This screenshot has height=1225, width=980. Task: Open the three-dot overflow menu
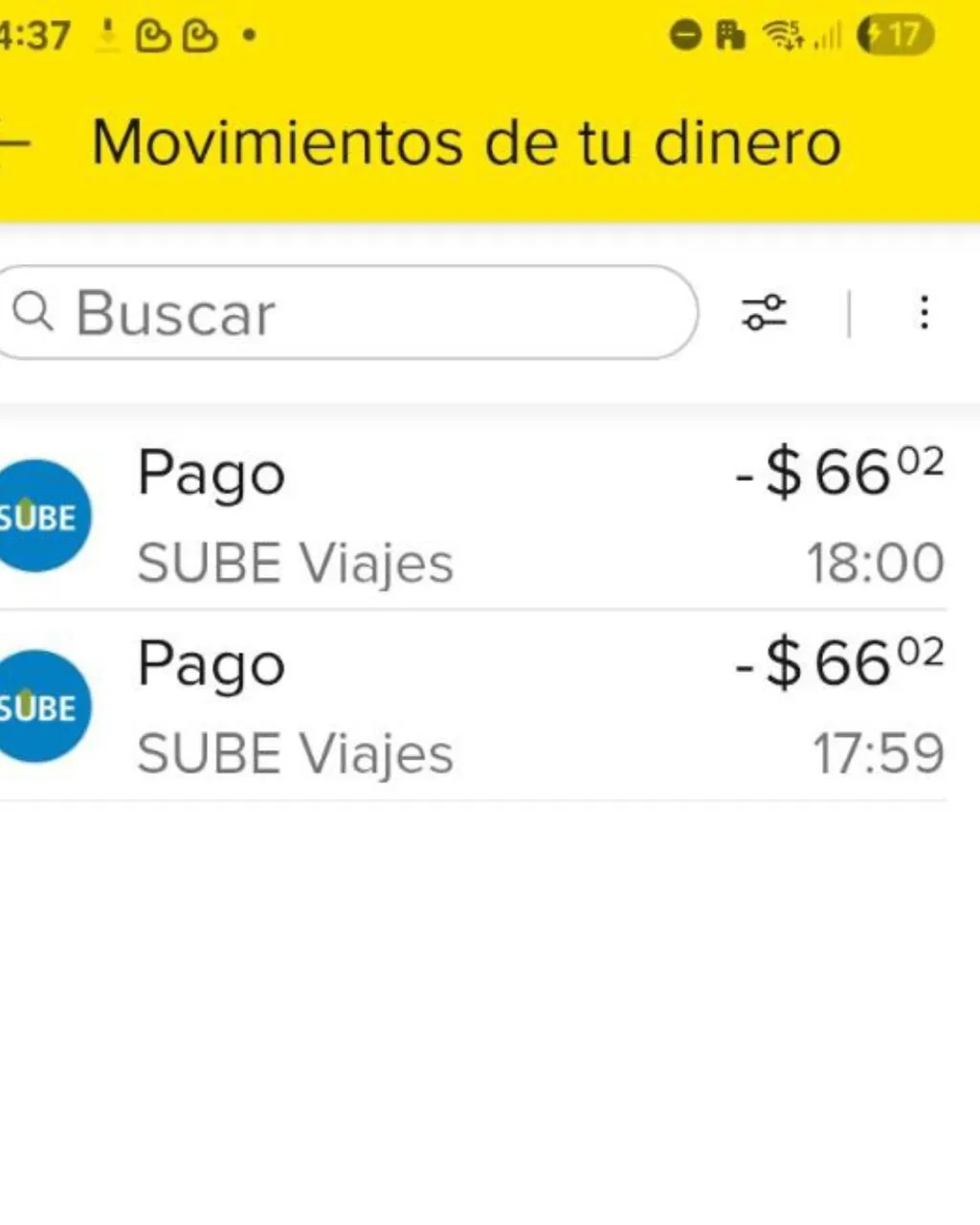click(924, 313)
